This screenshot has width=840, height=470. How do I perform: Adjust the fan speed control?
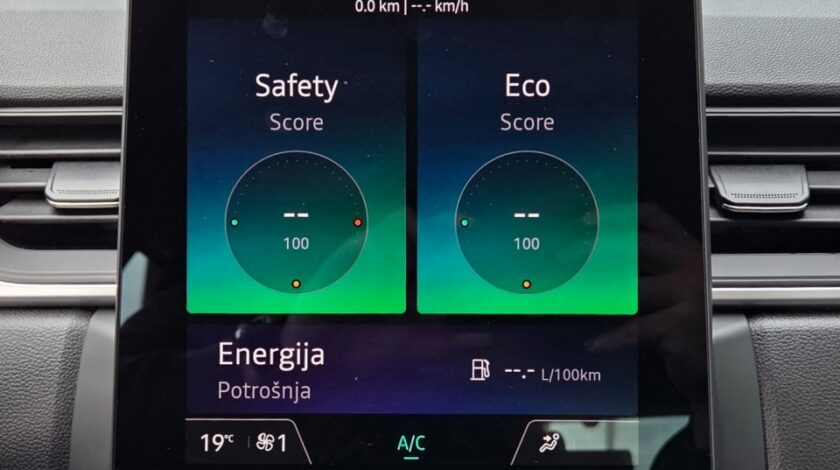[272, 443]
